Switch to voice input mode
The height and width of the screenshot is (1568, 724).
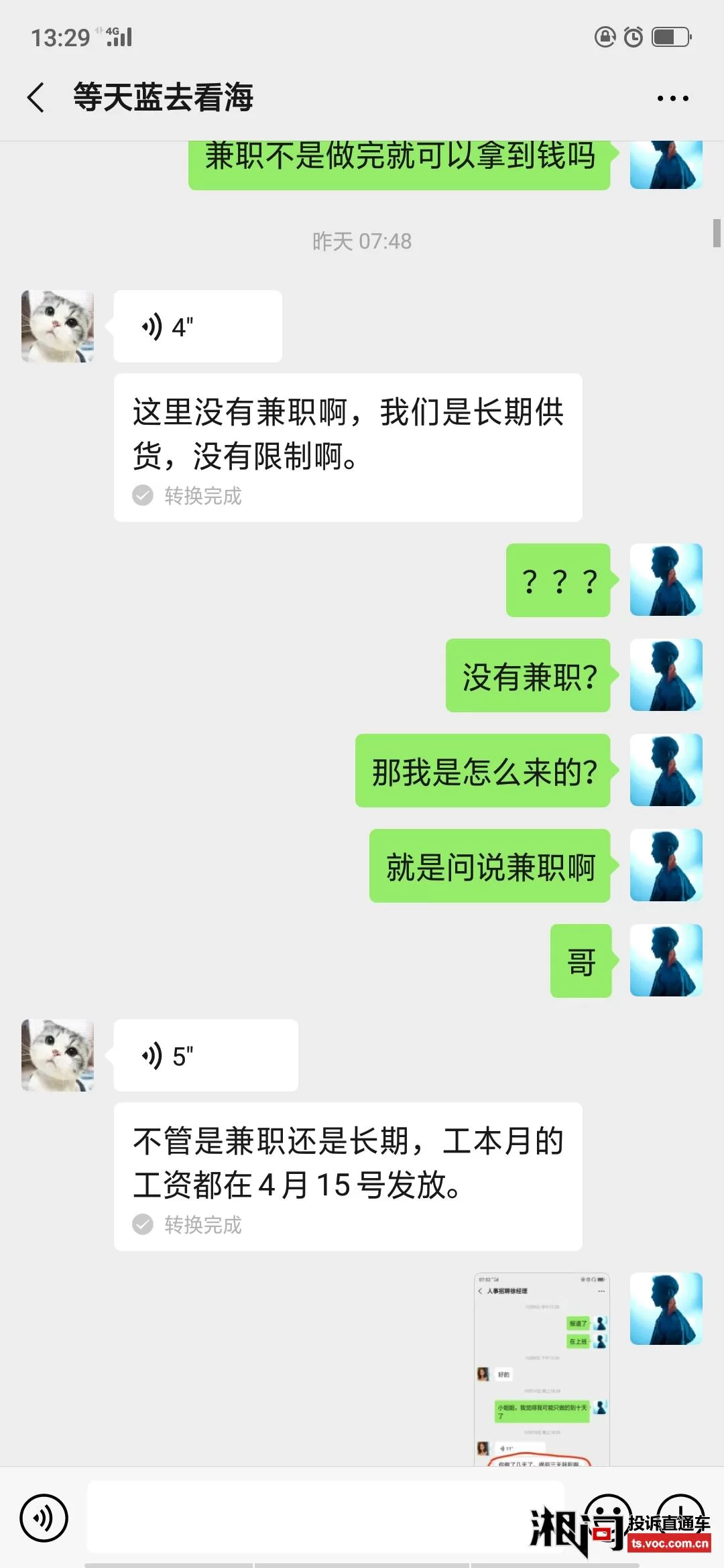[x=44, y=1518]
